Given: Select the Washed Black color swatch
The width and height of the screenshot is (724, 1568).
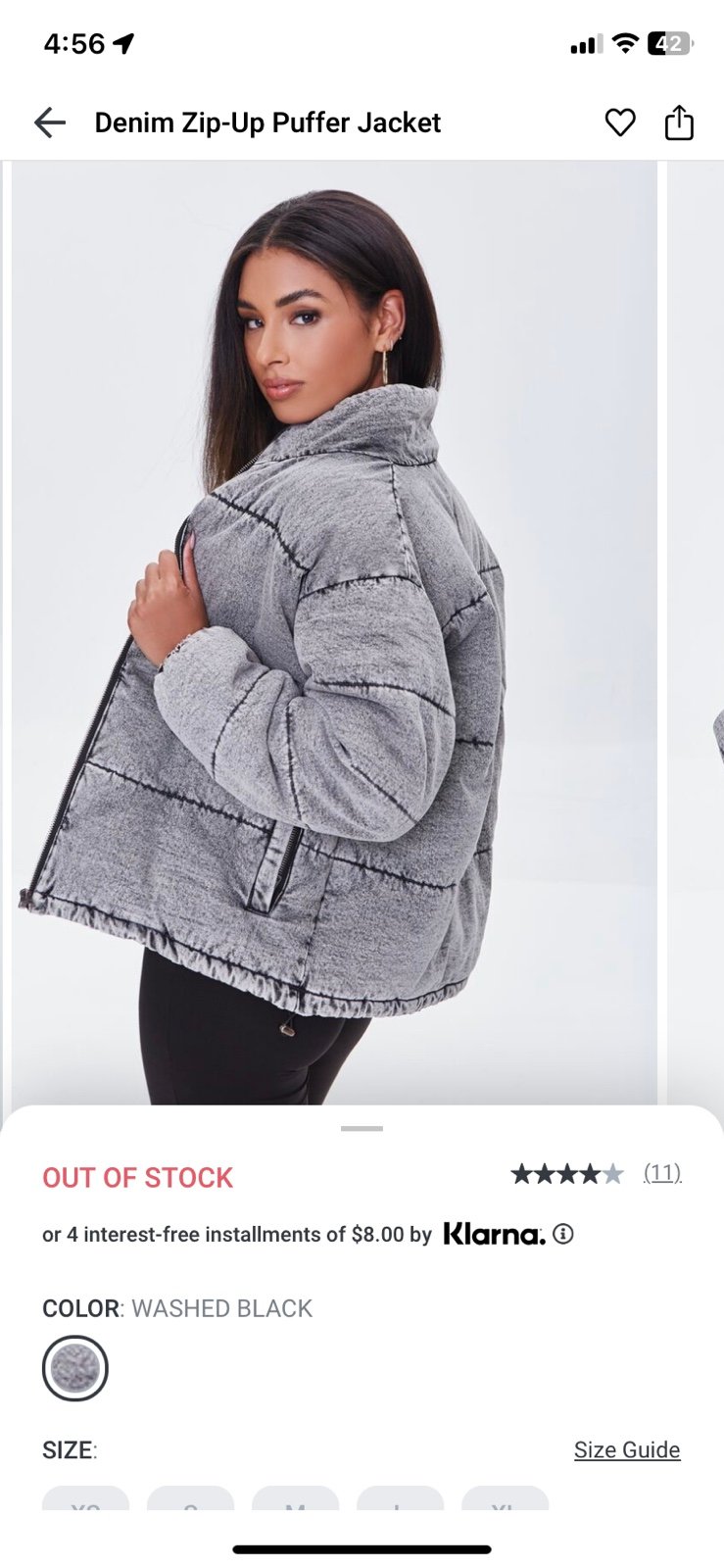Looking at the screenshot, I should tap(75, 1368).
